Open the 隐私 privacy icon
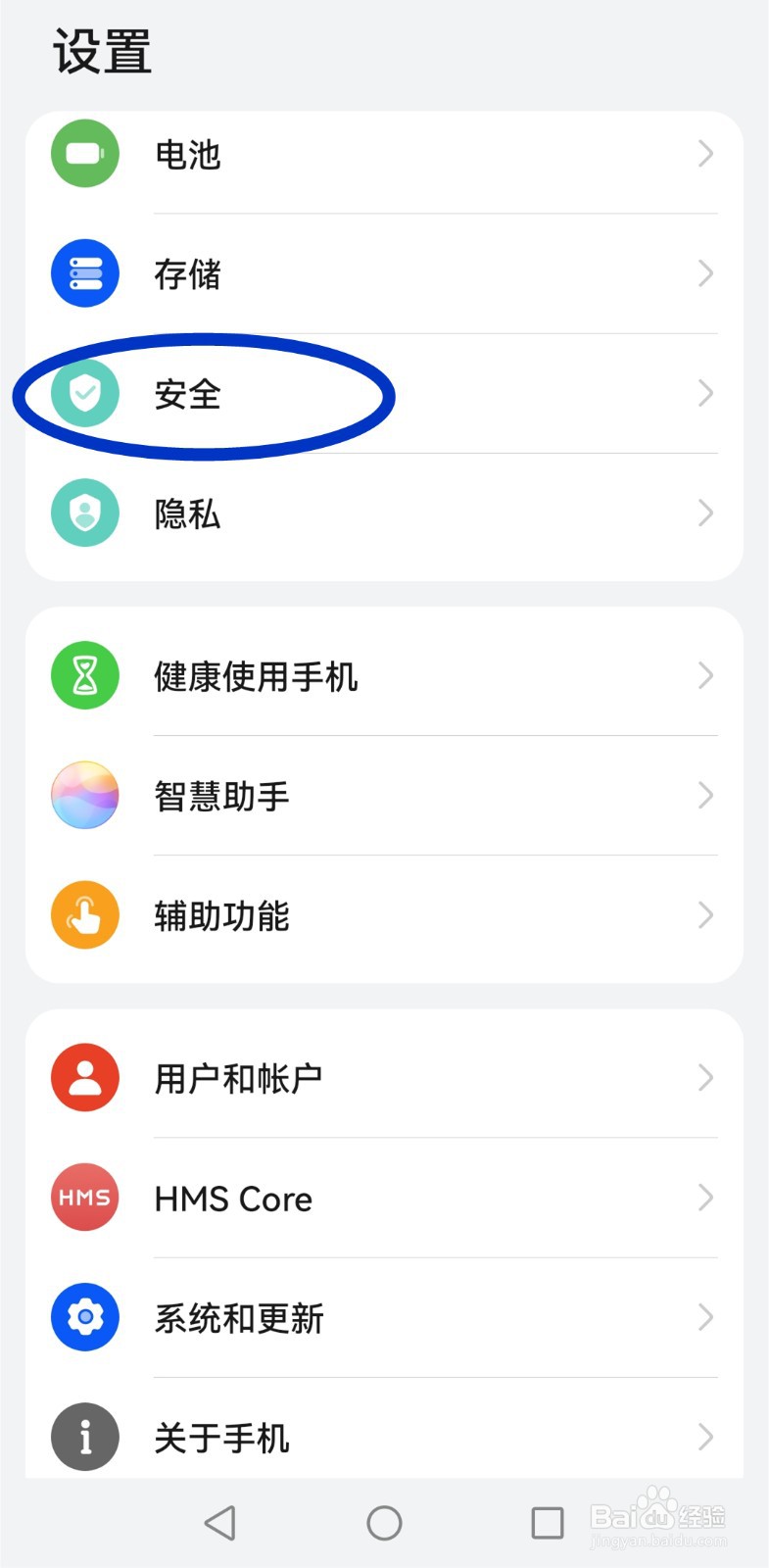769x1568 pixels. pyautogui.click(x=84, y=513)
